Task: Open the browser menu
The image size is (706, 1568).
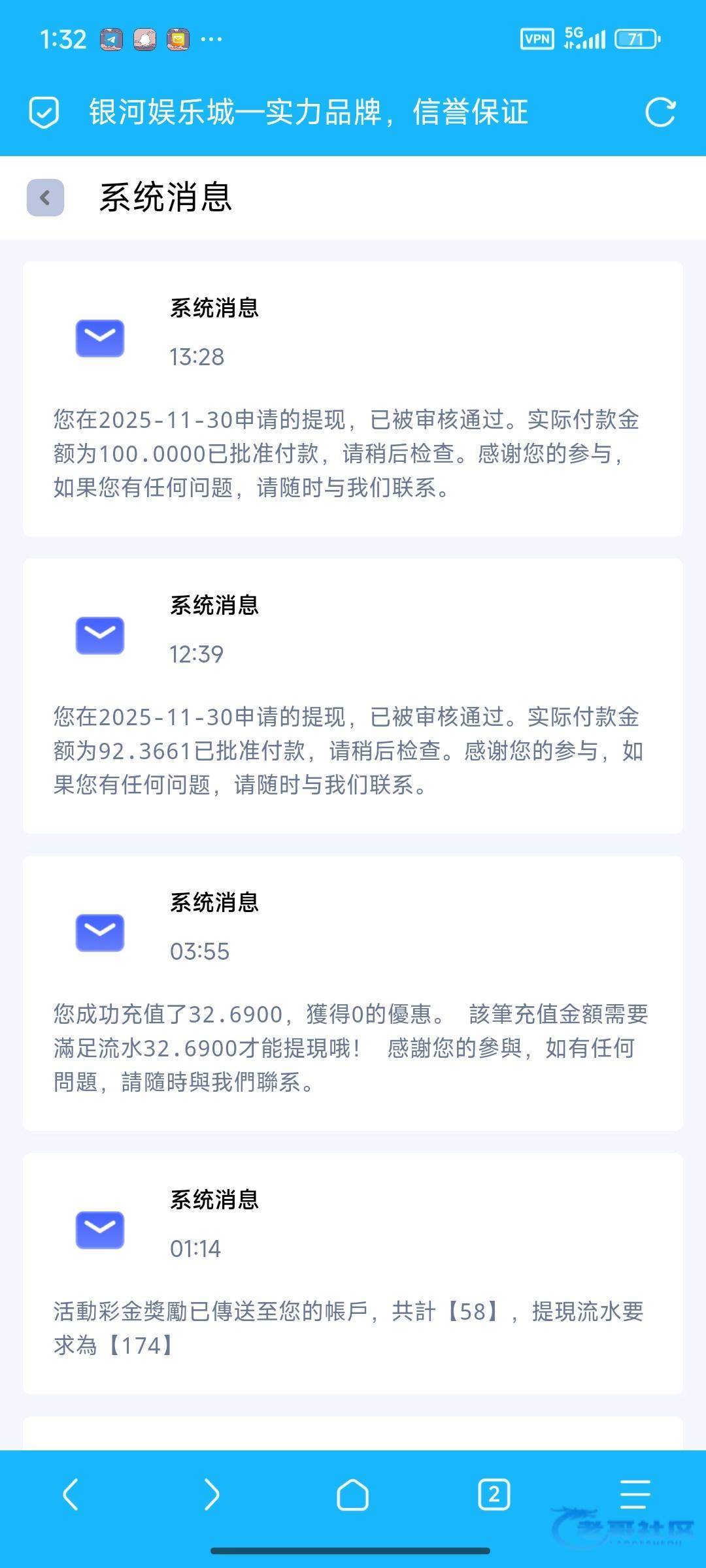Action: pos(634,1494)
